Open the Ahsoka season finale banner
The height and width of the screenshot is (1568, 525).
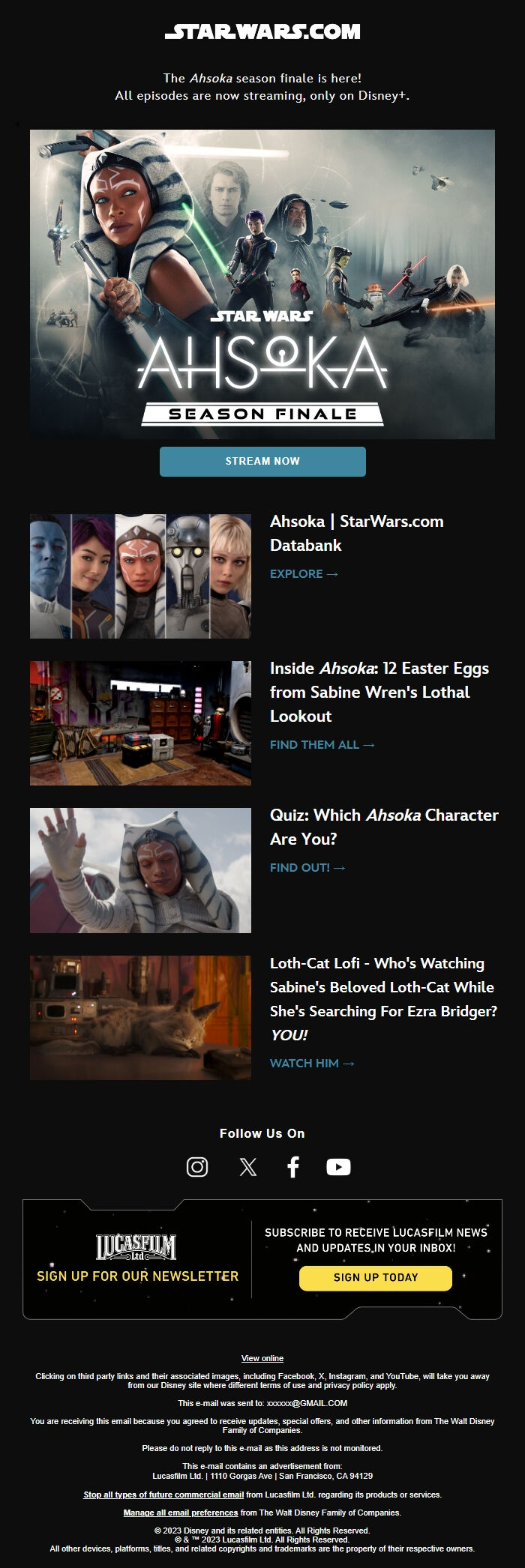tap(262, 283)
